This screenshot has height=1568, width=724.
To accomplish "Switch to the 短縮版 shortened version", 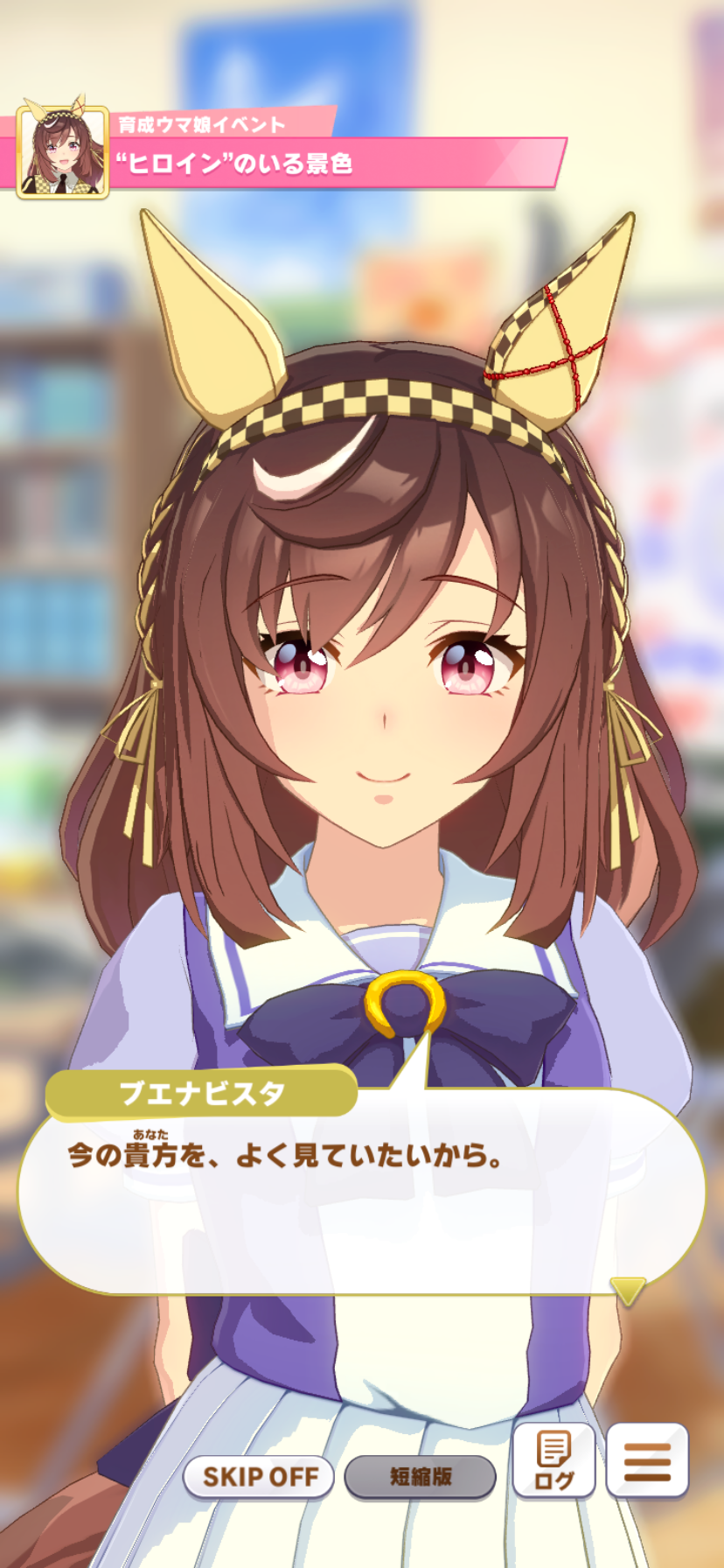I will point(421,1476).
